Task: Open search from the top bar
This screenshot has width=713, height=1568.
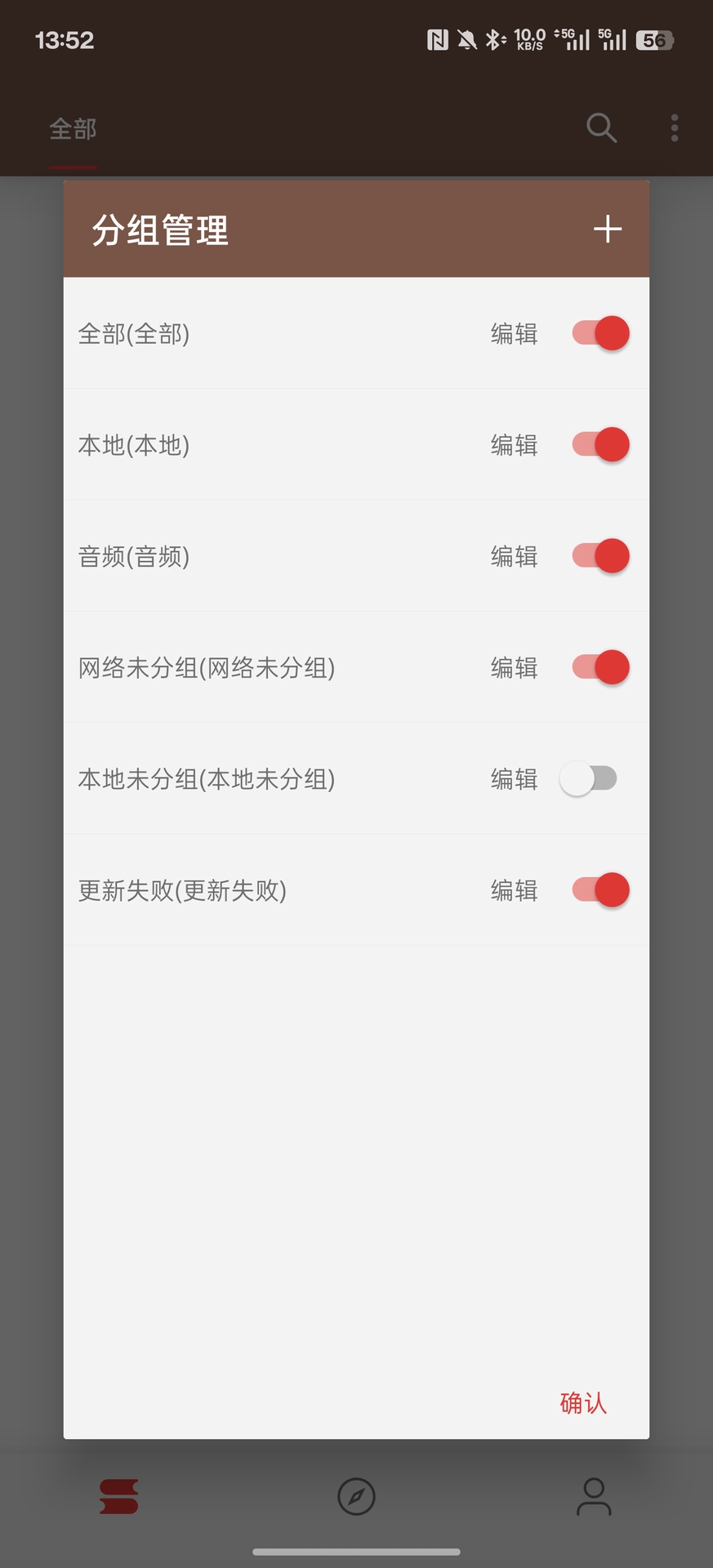Action: coord(601,127)
